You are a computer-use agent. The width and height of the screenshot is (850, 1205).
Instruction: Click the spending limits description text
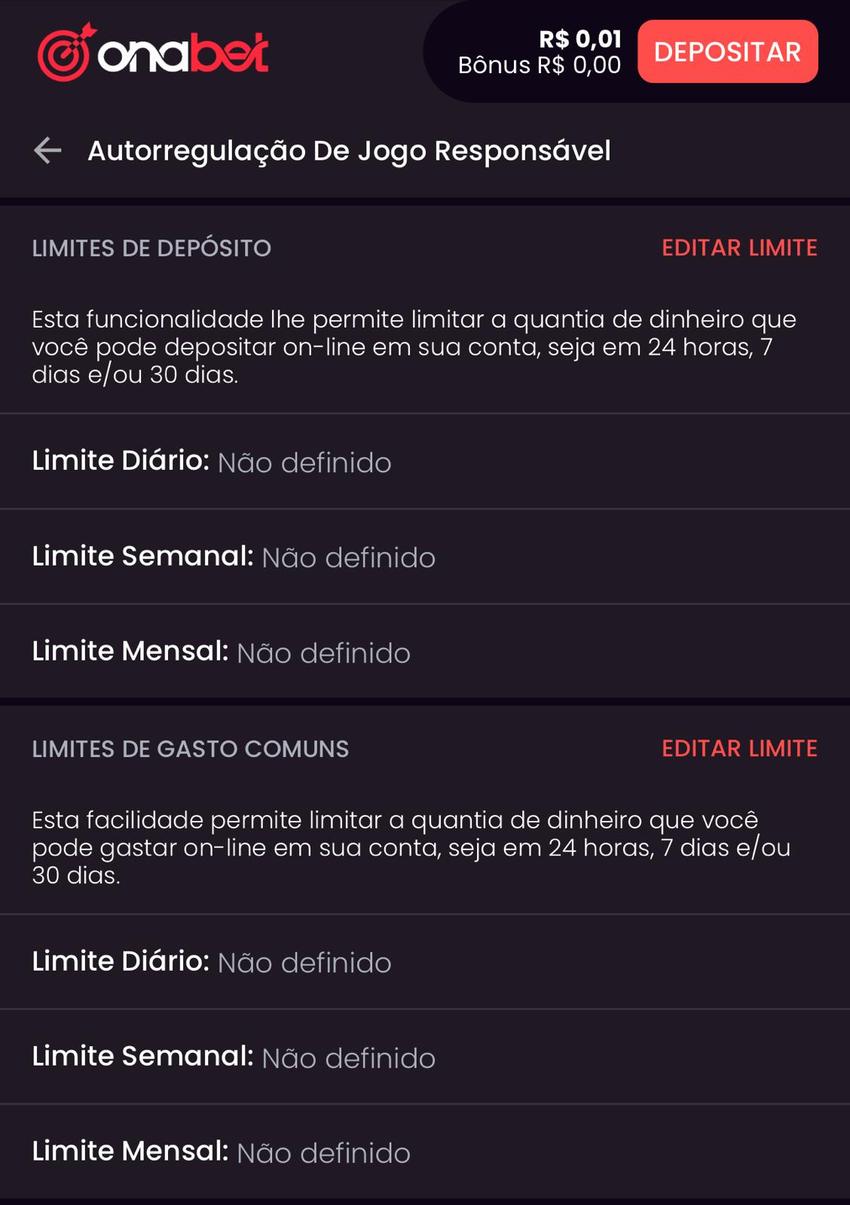(414, 845)
